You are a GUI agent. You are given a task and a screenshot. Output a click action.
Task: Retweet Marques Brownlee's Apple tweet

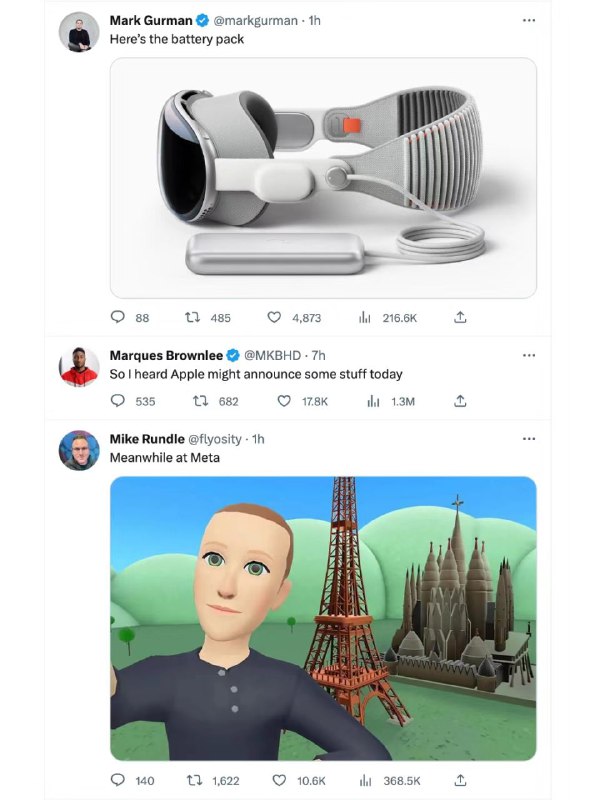click(x=200, y=402)
